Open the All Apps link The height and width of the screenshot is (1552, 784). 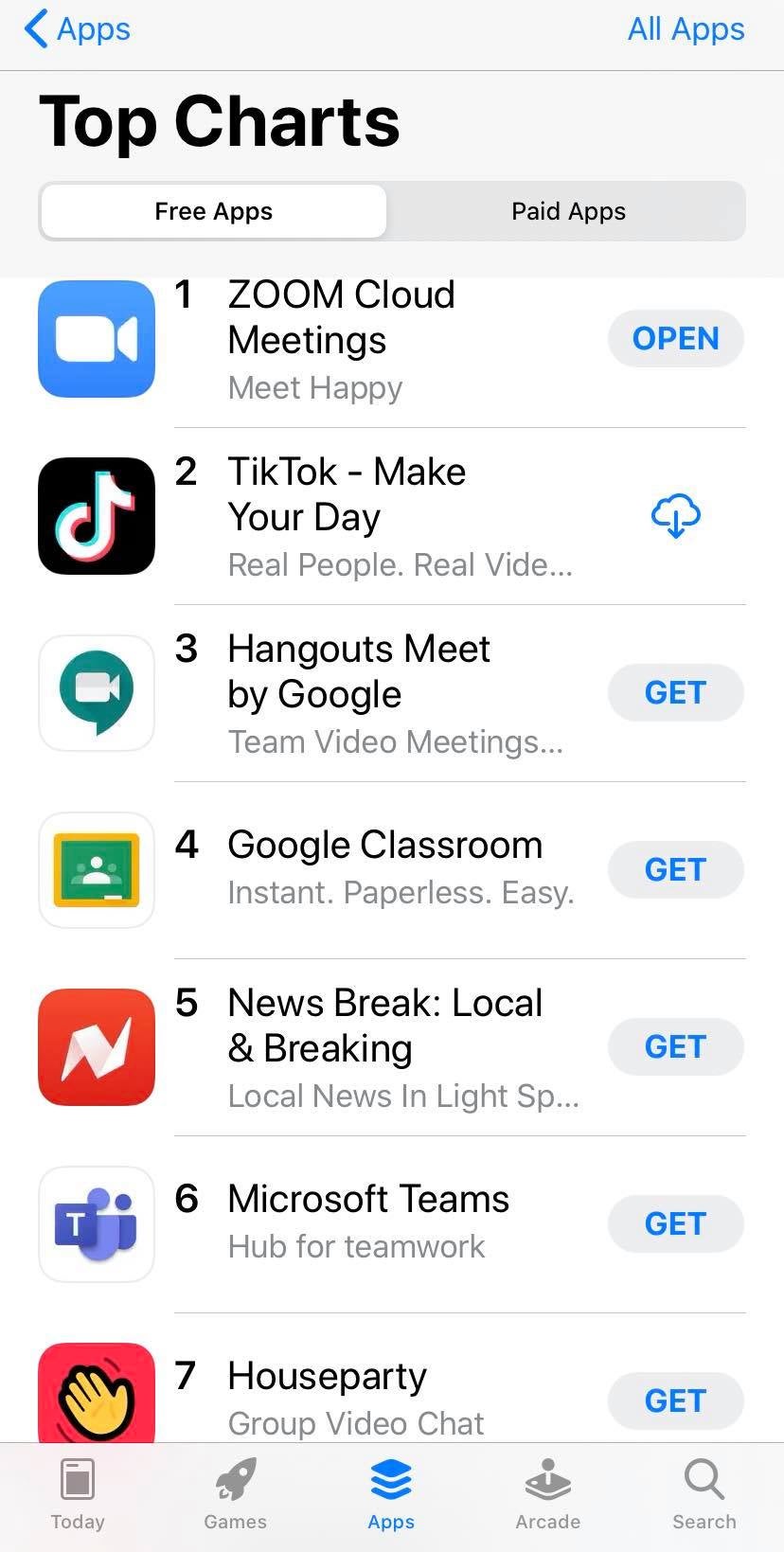tap(686, 29)
